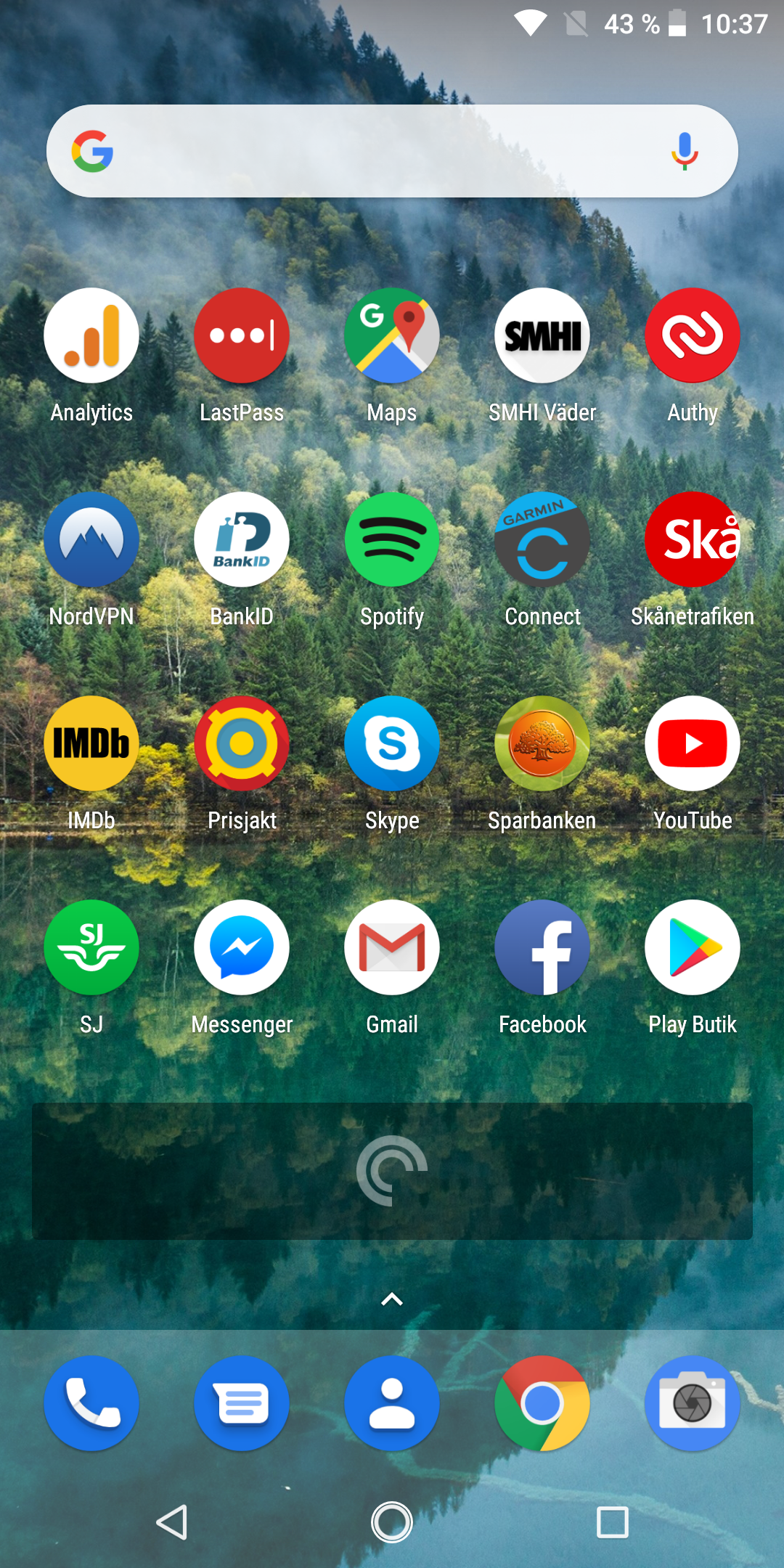Open Spotify
The width and height of the screenshot is (784, 1568).
pos(392,539)
